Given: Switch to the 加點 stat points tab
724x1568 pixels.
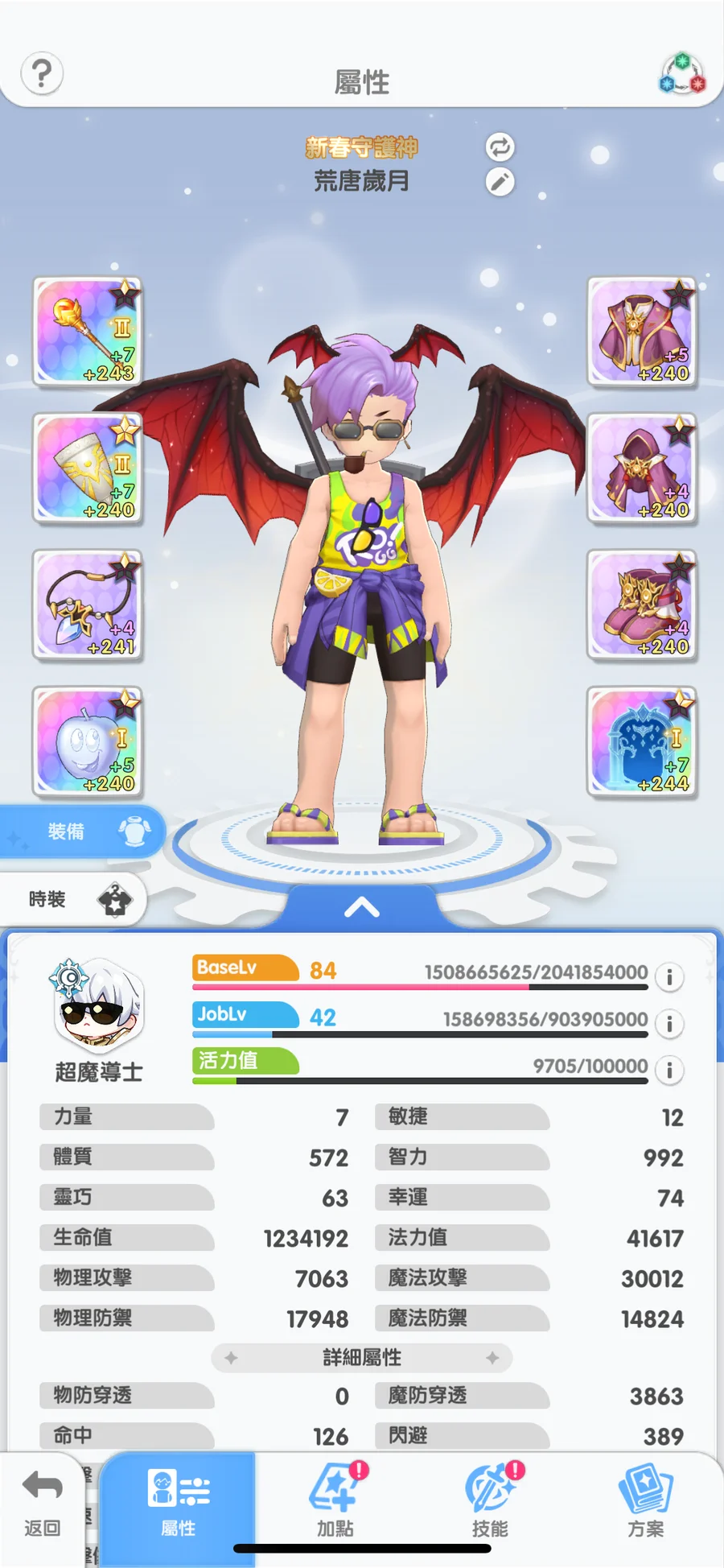Looking at the screenshot, I should tap(335, 1504).
